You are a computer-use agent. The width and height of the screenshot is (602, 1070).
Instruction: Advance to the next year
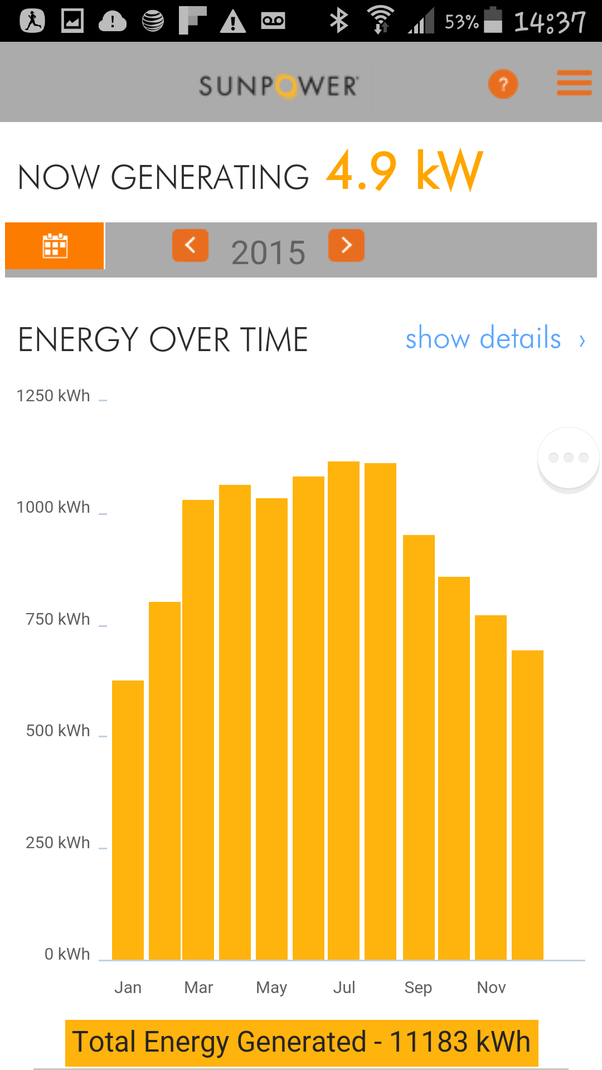346,245
